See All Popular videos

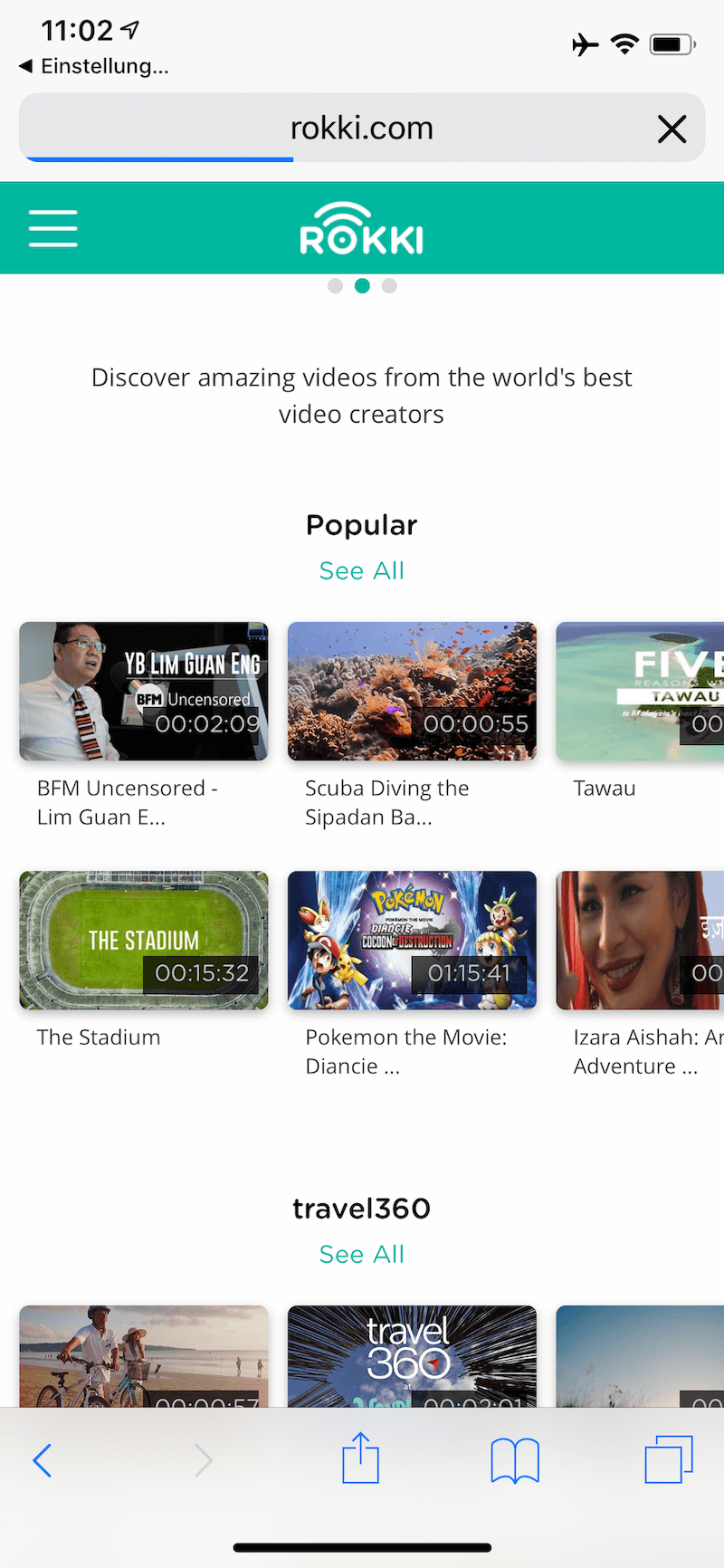pyautogui.click(x=361, y=570)
